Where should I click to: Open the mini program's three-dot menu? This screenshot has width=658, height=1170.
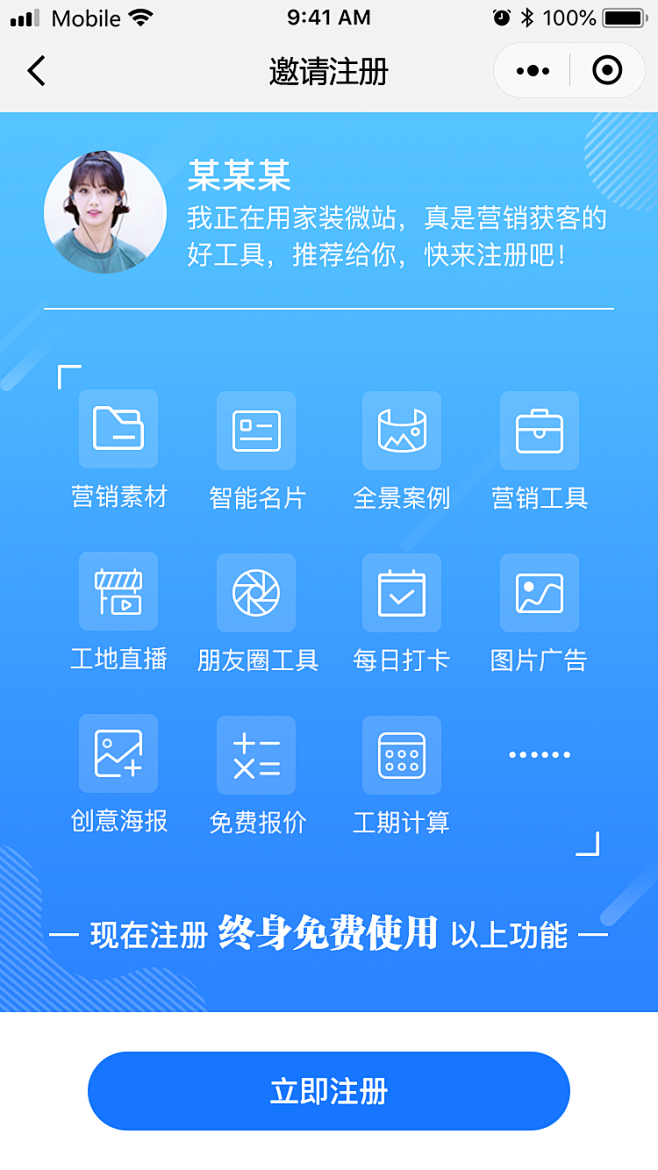533,72
